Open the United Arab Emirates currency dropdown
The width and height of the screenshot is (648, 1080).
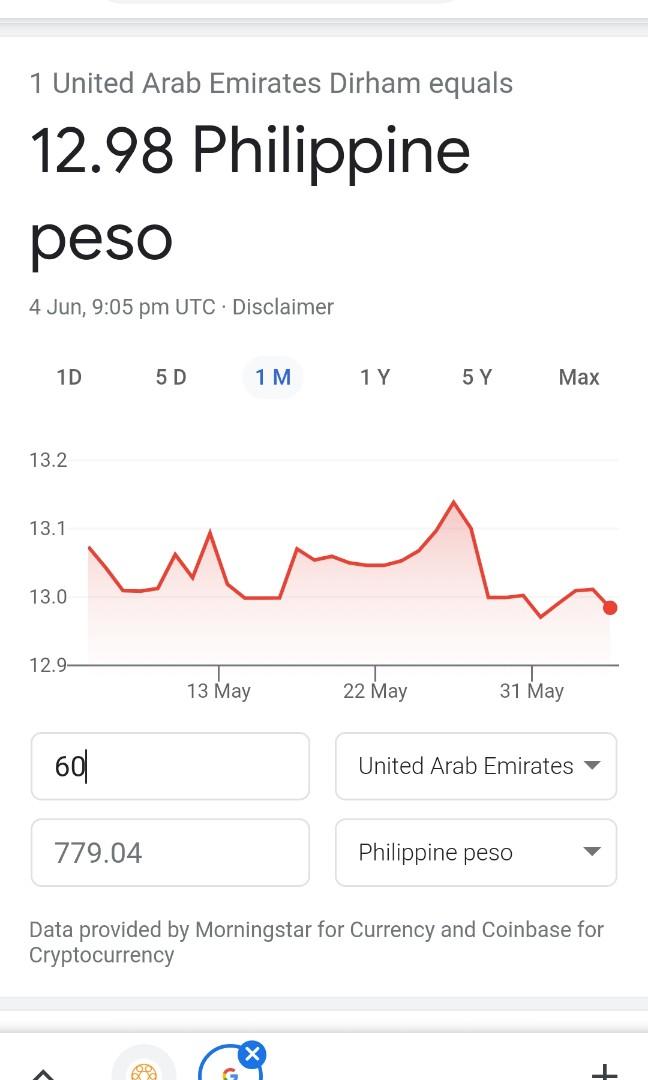[x=476, y=766]
